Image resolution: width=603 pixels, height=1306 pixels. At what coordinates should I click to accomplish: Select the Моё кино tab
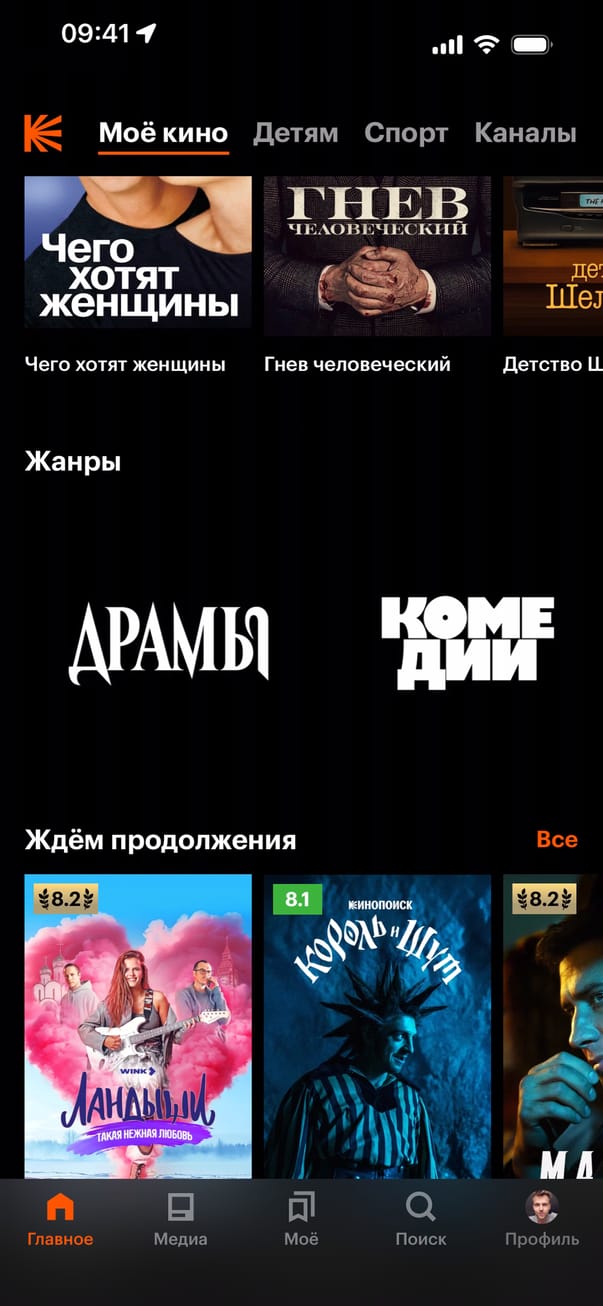click(163, 133)
